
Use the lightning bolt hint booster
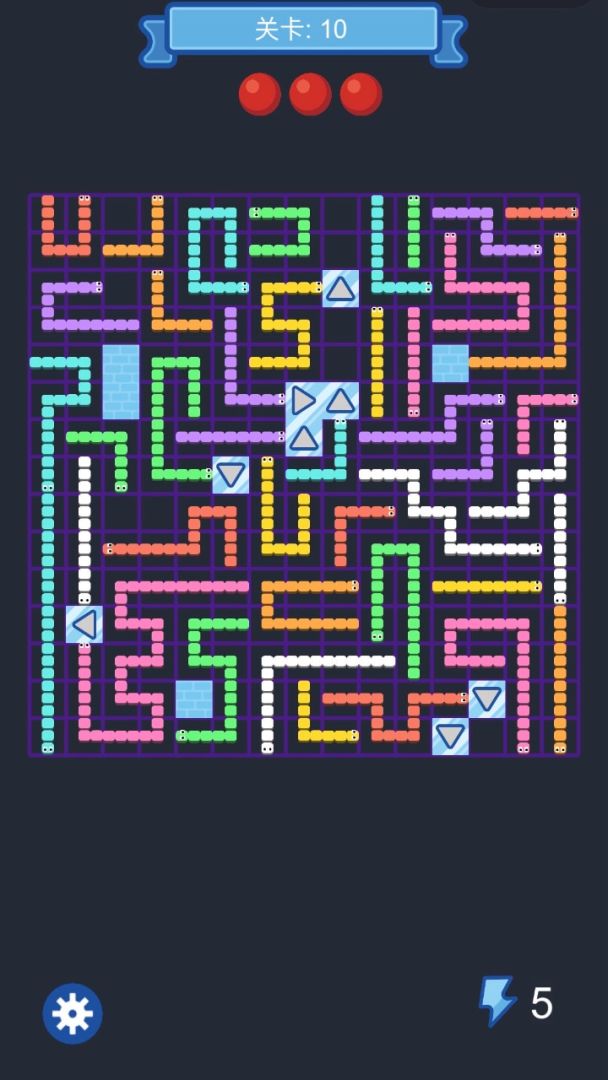pyautogui.click(x=498, y=1001)
